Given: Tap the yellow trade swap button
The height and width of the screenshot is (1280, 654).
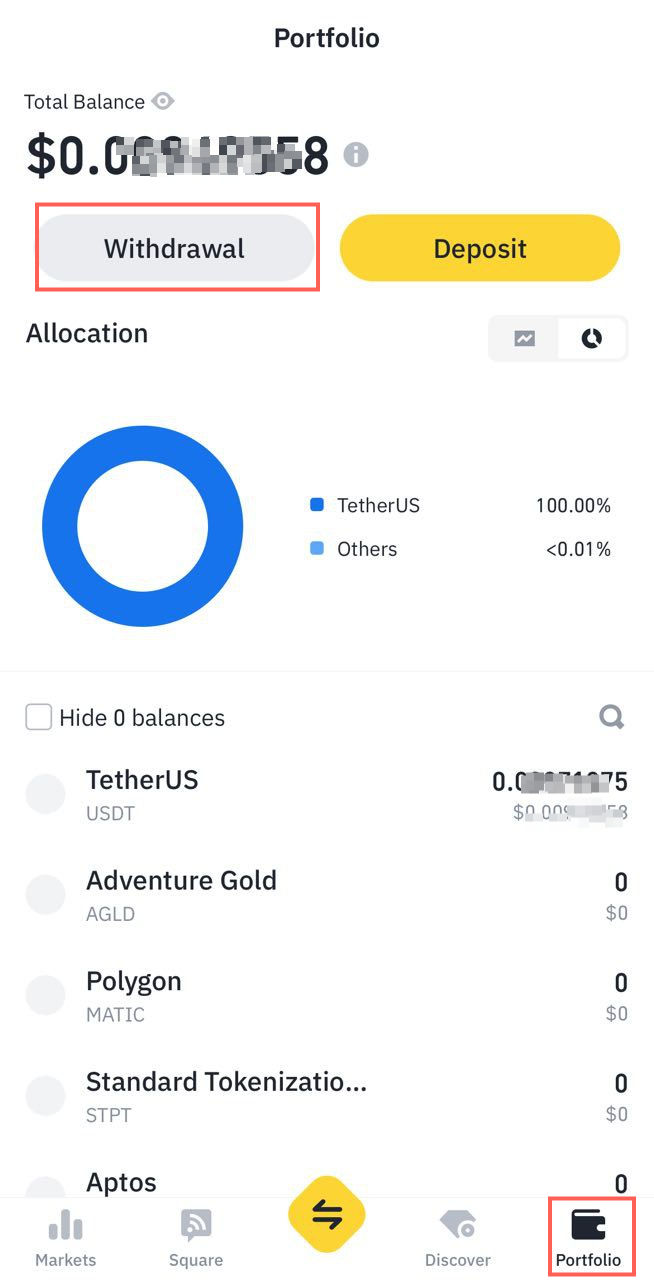Looking at the screenshot, I should pos(327,1216).
